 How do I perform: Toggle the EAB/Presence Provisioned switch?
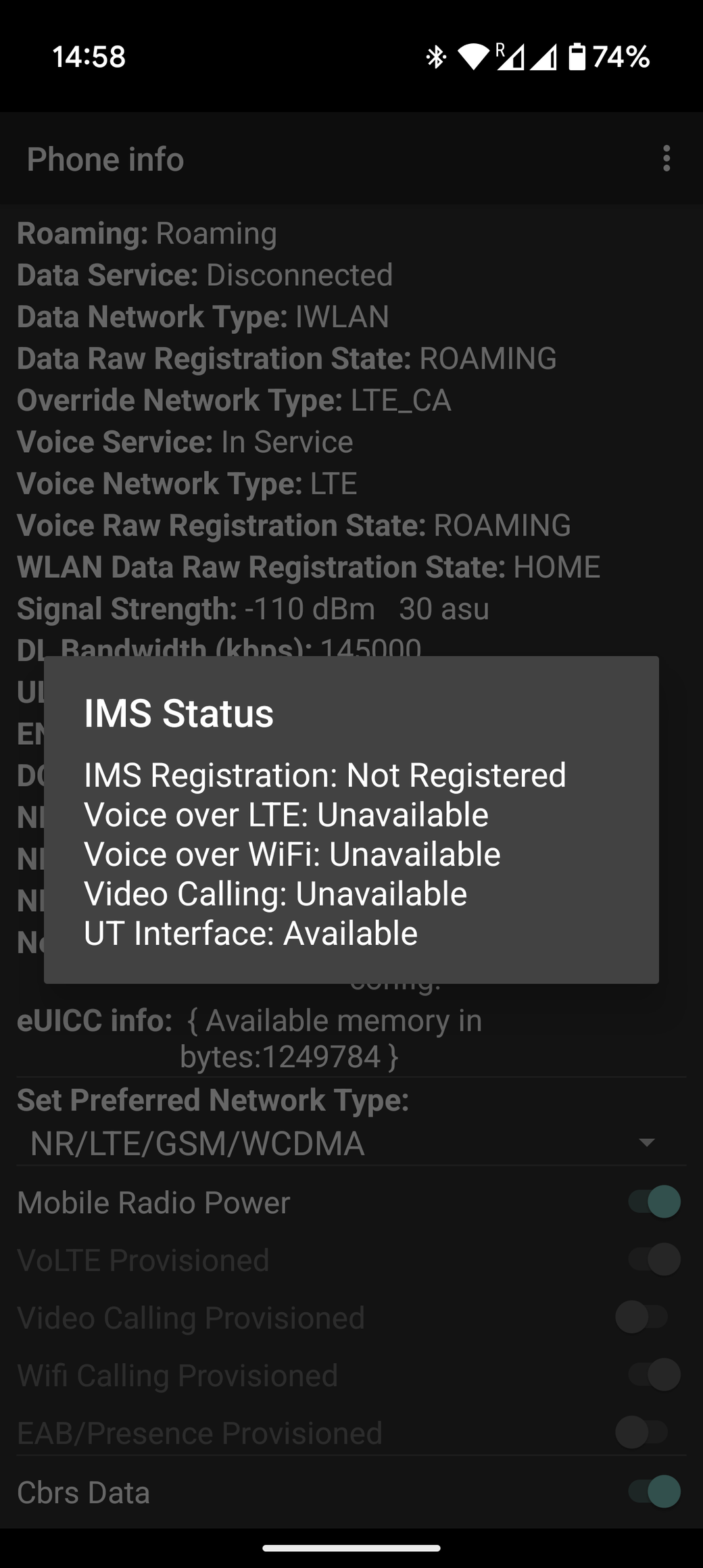tap(641, 1431)
